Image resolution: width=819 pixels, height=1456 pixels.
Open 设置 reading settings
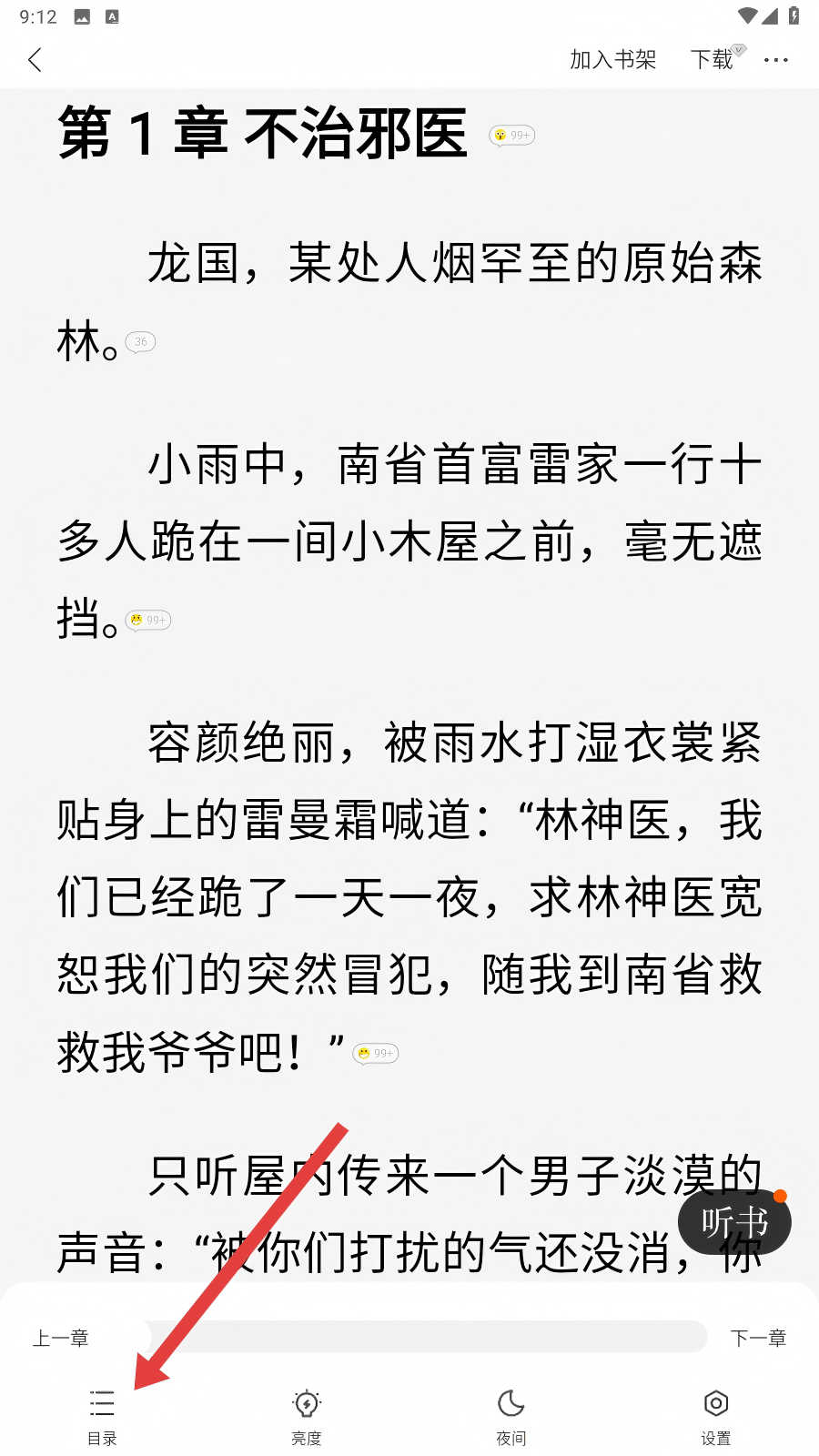tap(716, 1416)
